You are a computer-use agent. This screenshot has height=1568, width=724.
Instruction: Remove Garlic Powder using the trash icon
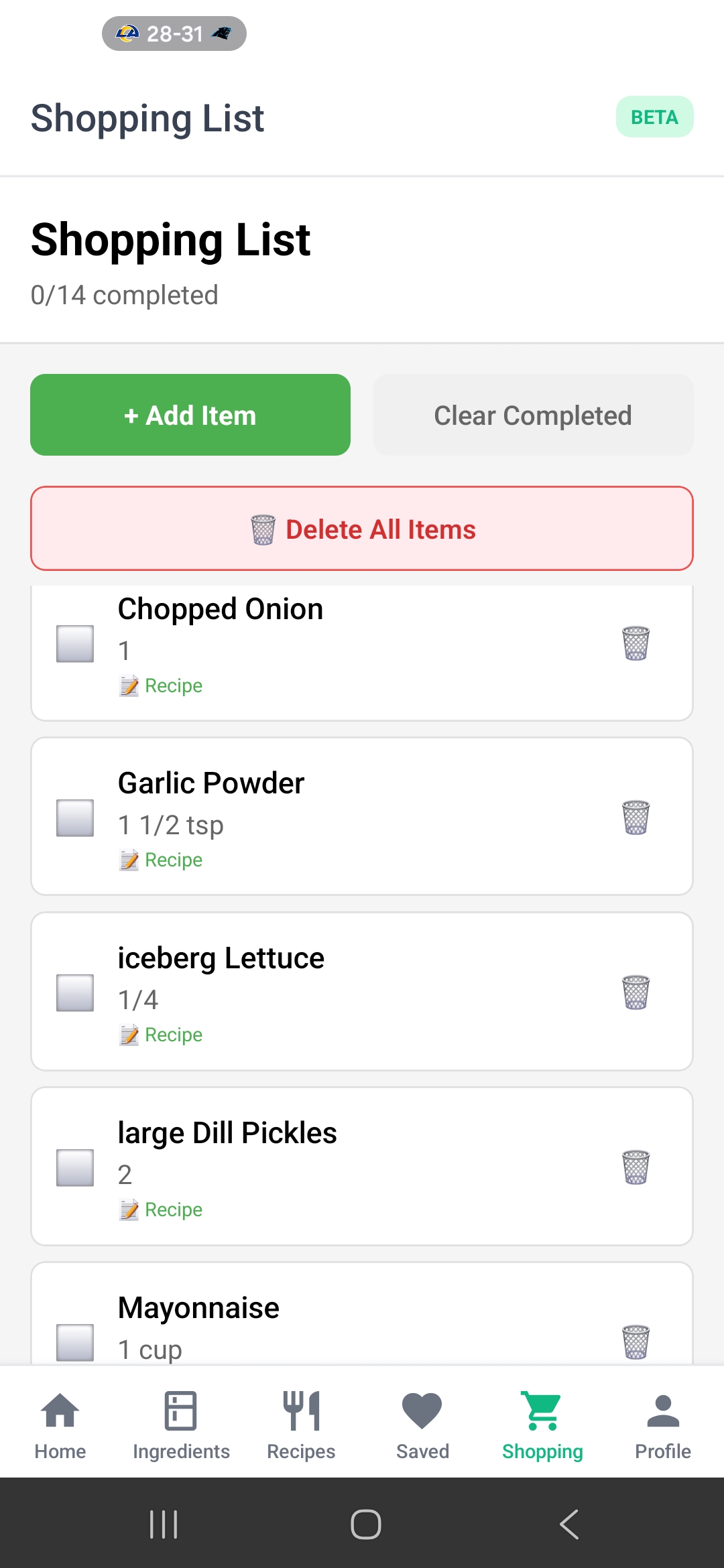(636, 818)
